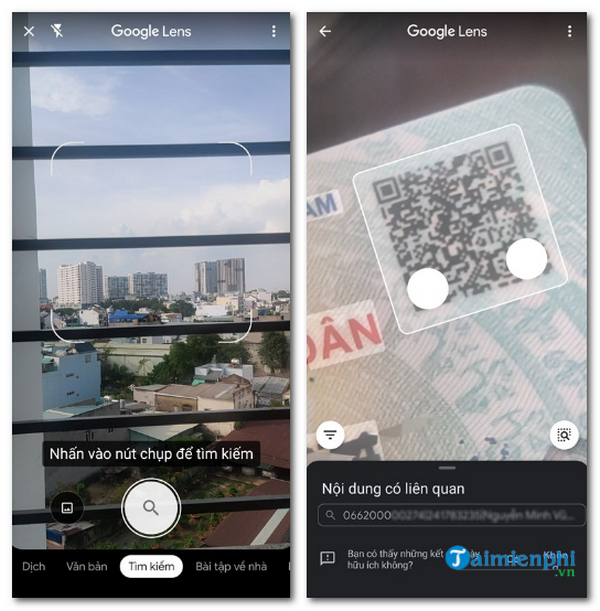The height and width of the screenshot is (611, 600).
Task: Select the Tìm kiếm tab
Action: (x=150, y=566)
